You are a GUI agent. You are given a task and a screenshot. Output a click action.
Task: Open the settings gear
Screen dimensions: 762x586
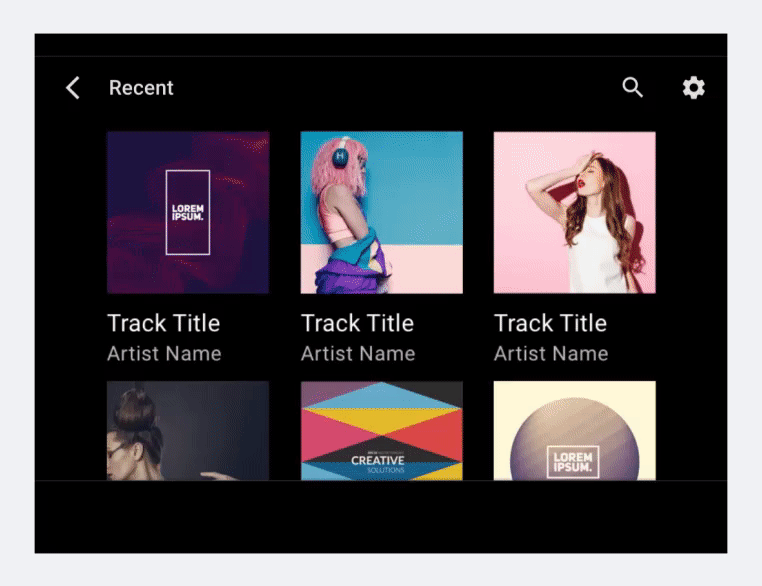(693, 88)
